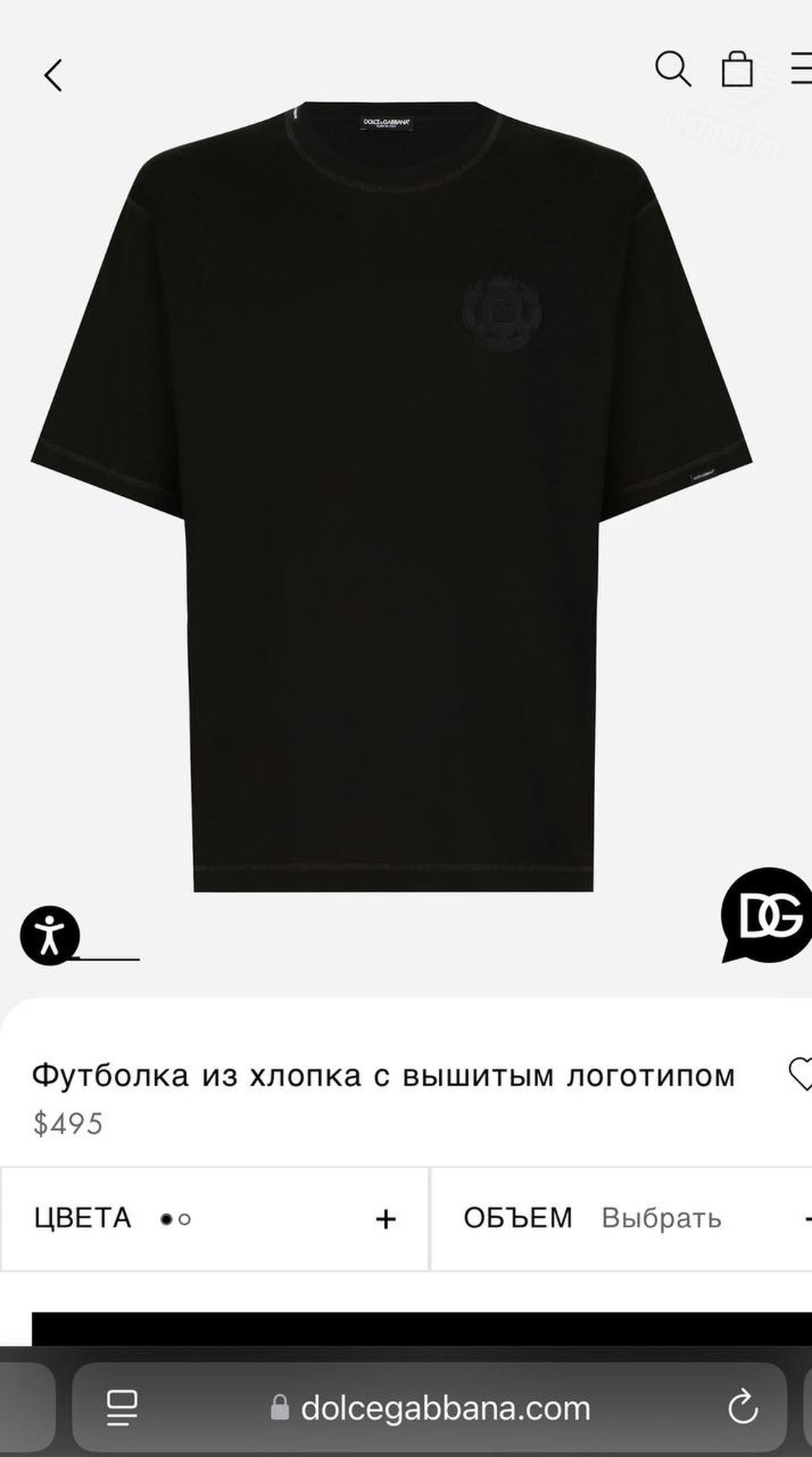Image resolution: width=812 pixels, height=1457 pixels.
Task: Open the DG chat bubble
Action: [x=766, y=915]
